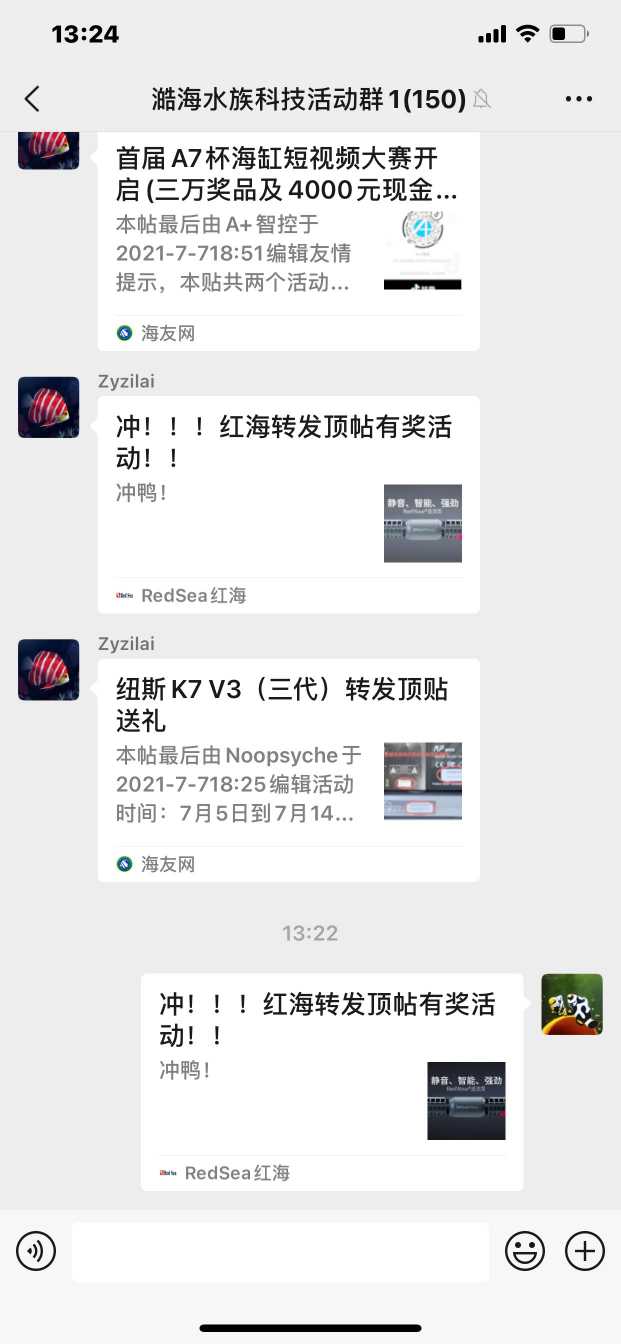Open the emoji sticker panel
This screenshot has width=621, height=1344.
pyautogui.click(x=525, y=1251)
